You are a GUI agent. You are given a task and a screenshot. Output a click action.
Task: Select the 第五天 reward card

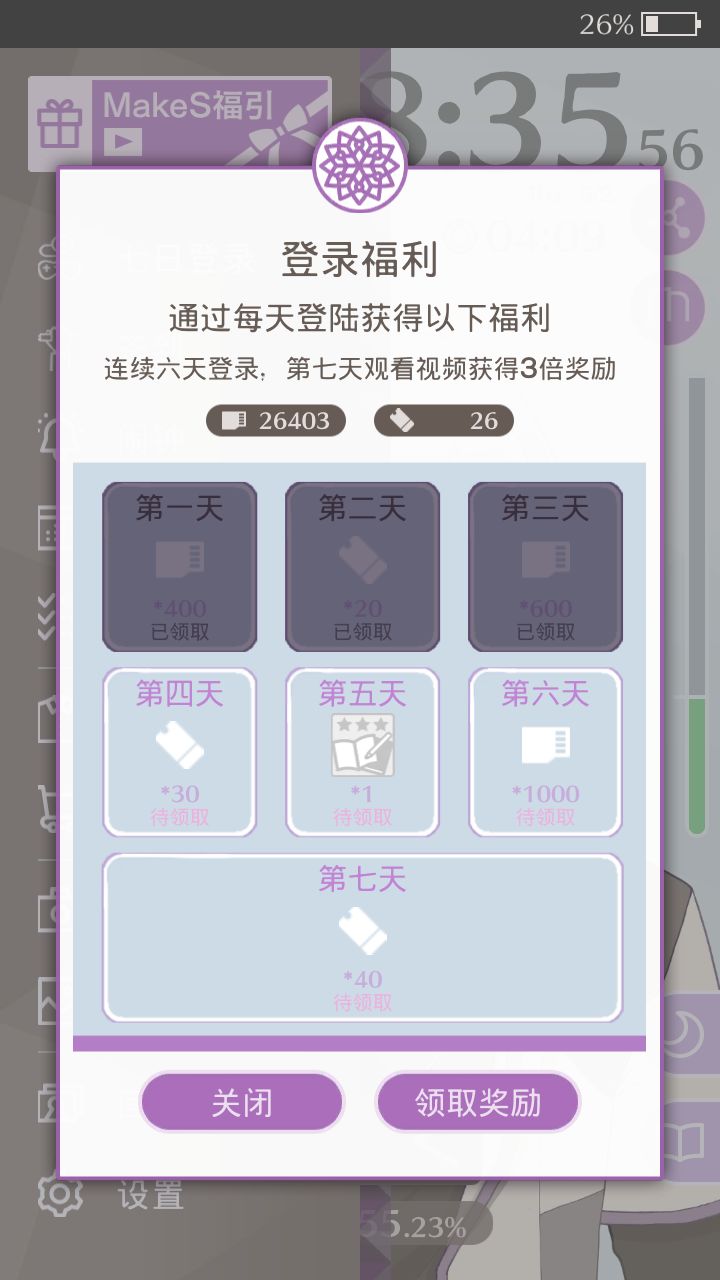pyautogui.click(x=362, y=752)
